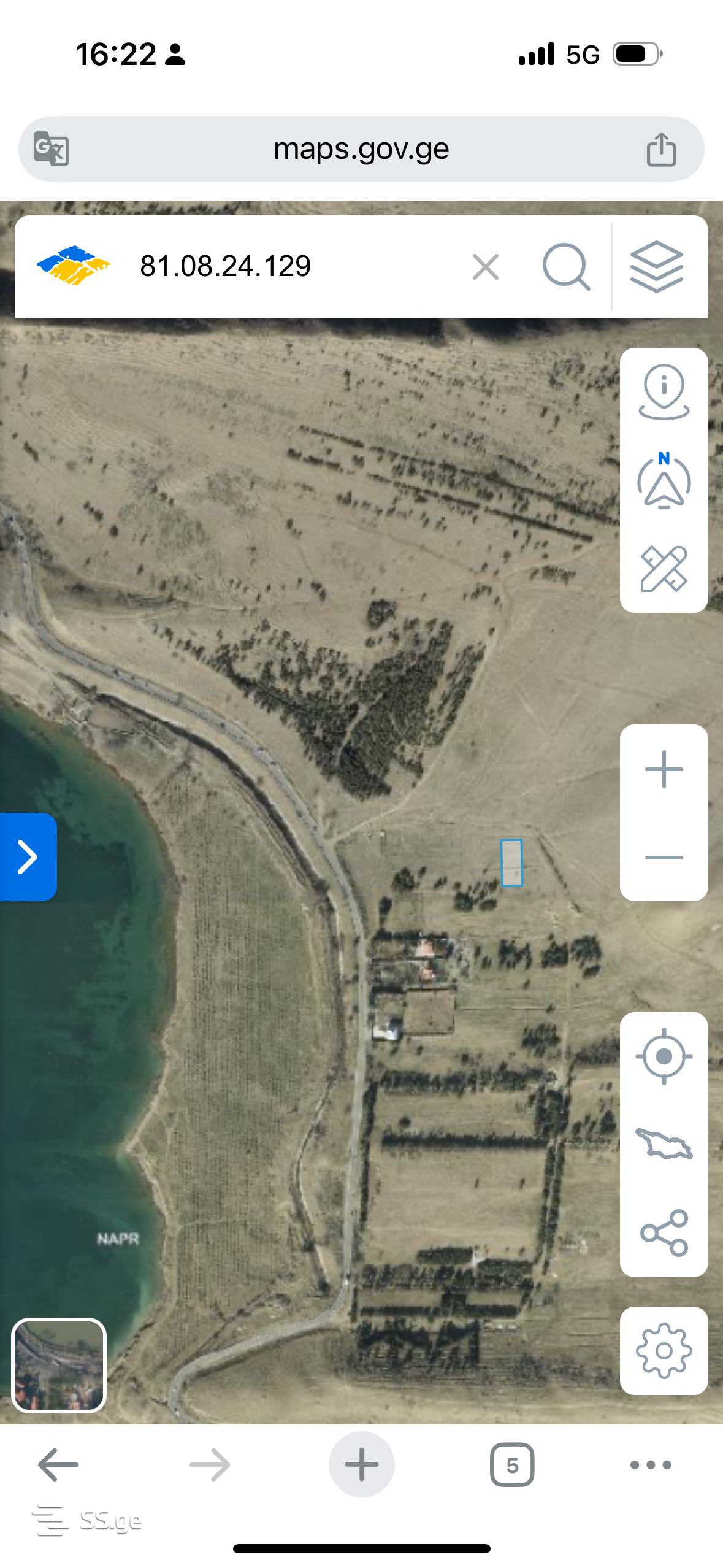Switch basemap using the thumbnail preview
The height and width of the screenshot is (1568, 723).
click(x=59, y=1365)
